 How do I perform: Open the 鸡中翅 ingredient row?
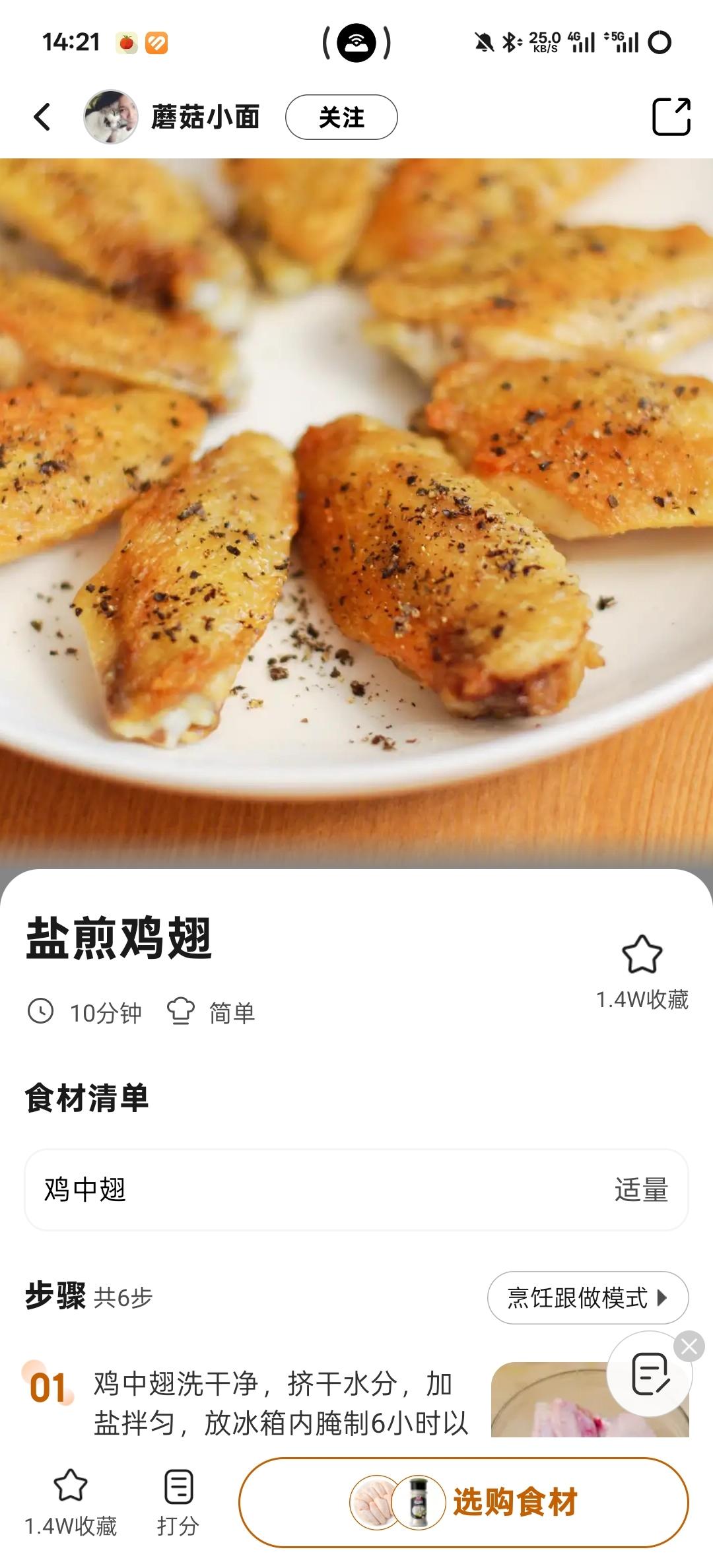[356, 1190]
